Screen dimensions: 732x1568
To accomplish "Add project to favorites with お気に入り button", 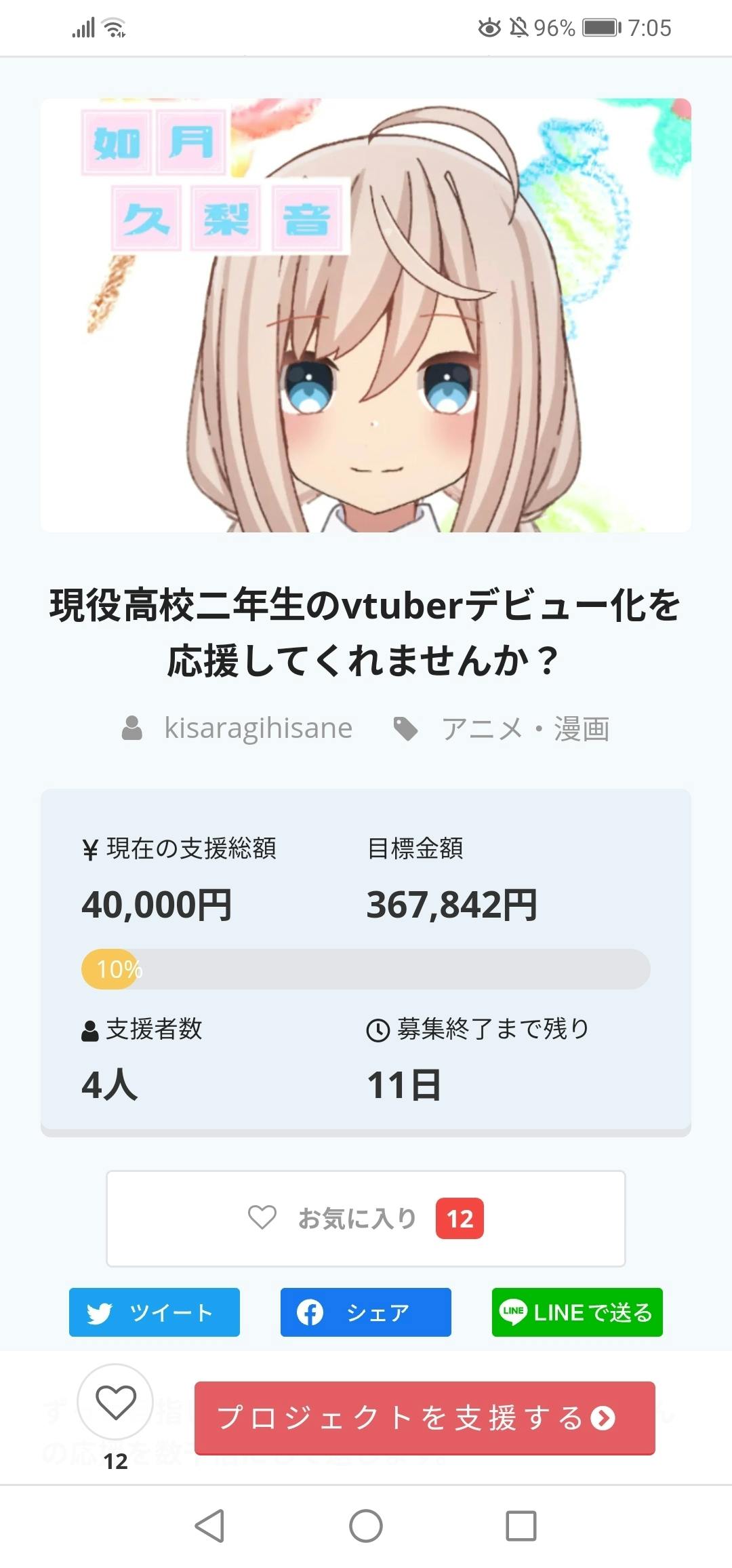I will coord(365,1218).
